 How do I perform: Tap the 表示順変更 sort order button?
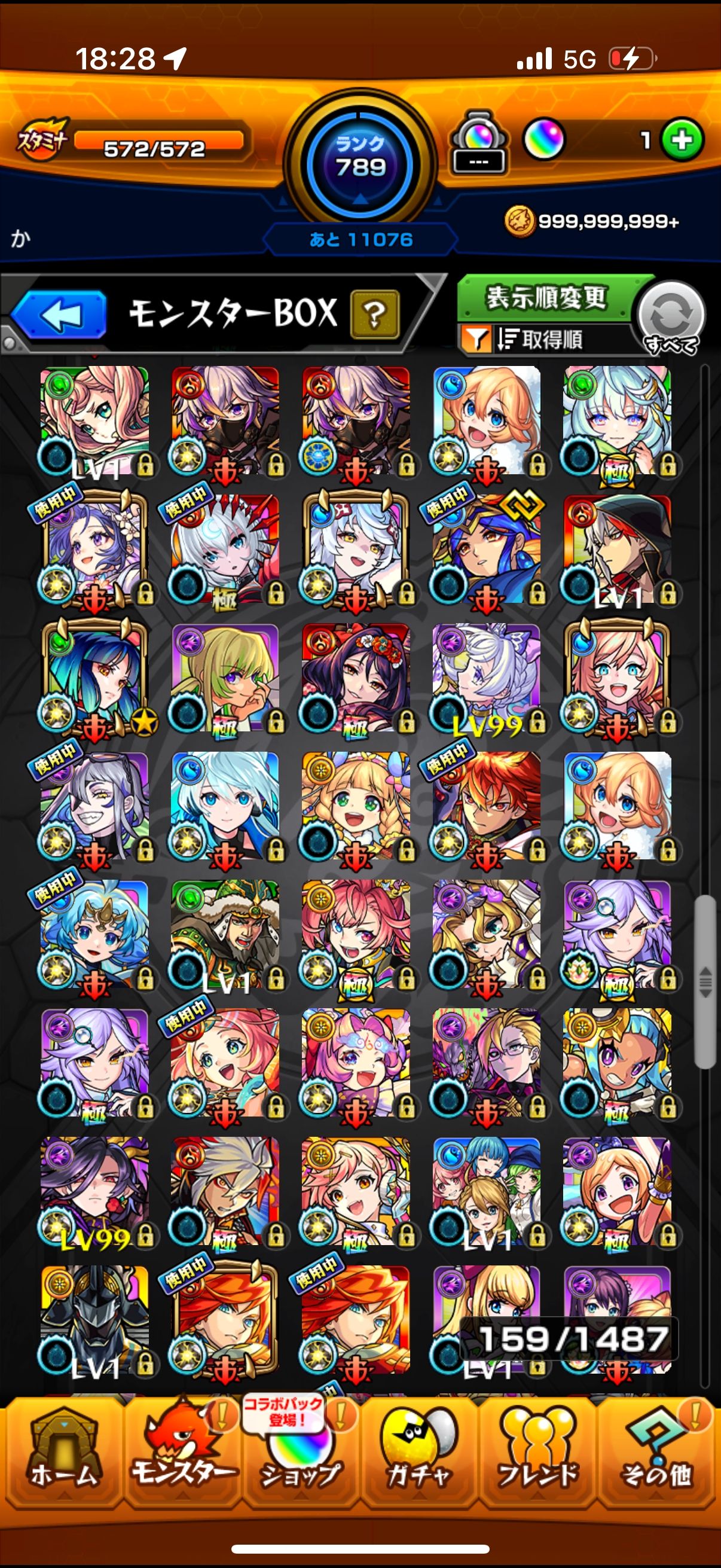click(x=546, y=298)
